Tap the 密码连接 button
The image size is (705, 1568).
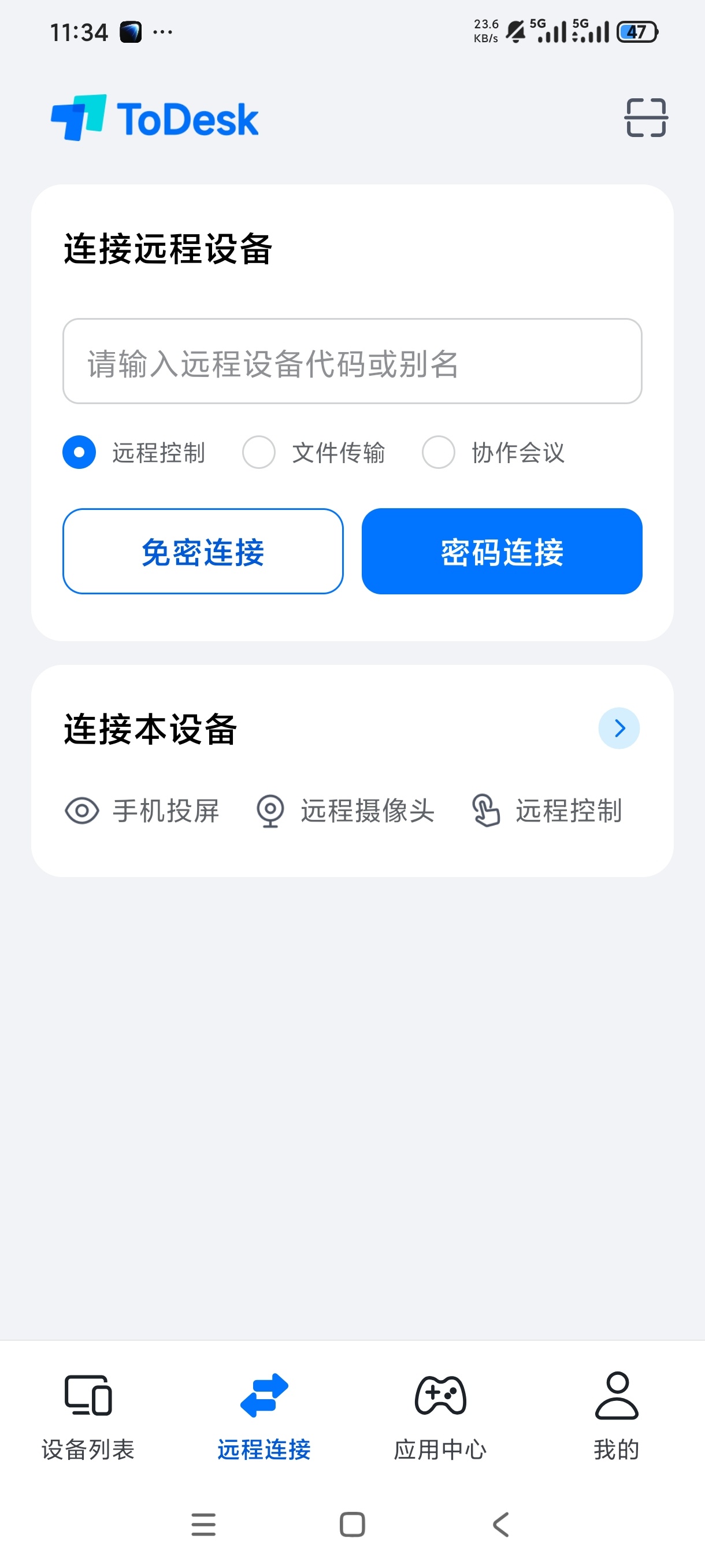click(x=502, y=552)
